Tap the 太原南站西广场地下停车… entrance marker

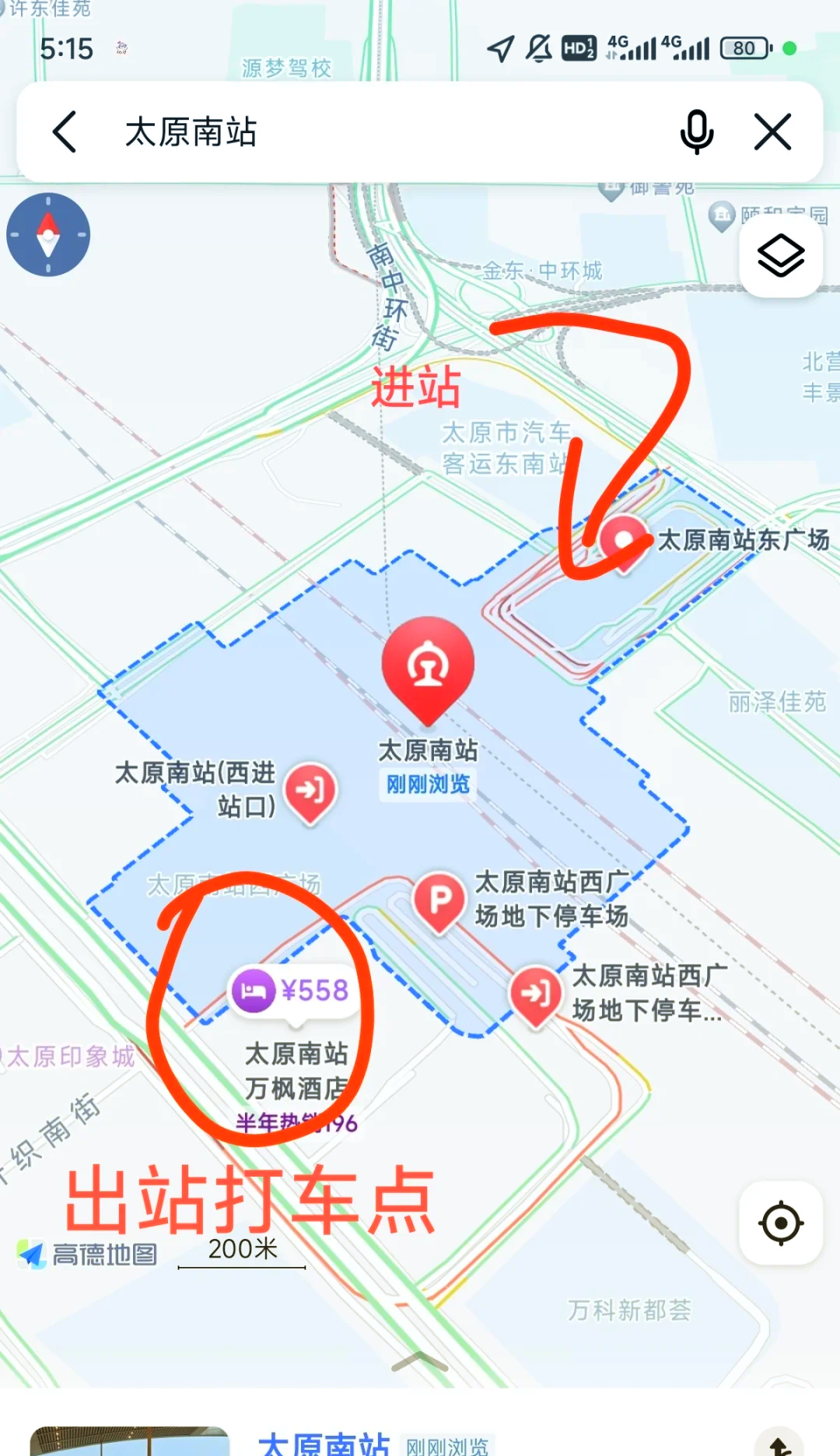click(536, 995)
